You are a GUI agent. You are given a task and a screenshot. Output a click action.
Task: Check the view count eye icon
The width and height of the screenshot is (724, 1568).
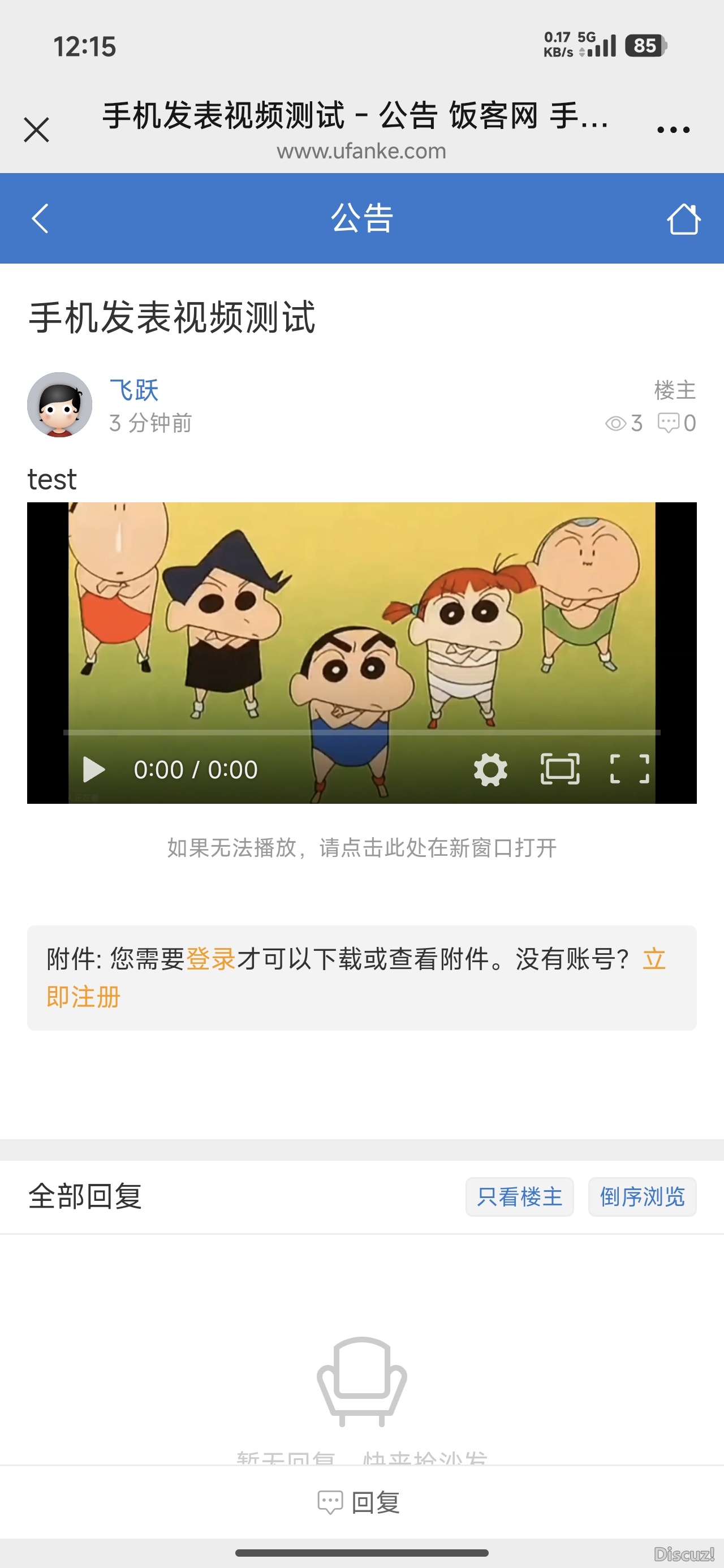coord(617,423)
